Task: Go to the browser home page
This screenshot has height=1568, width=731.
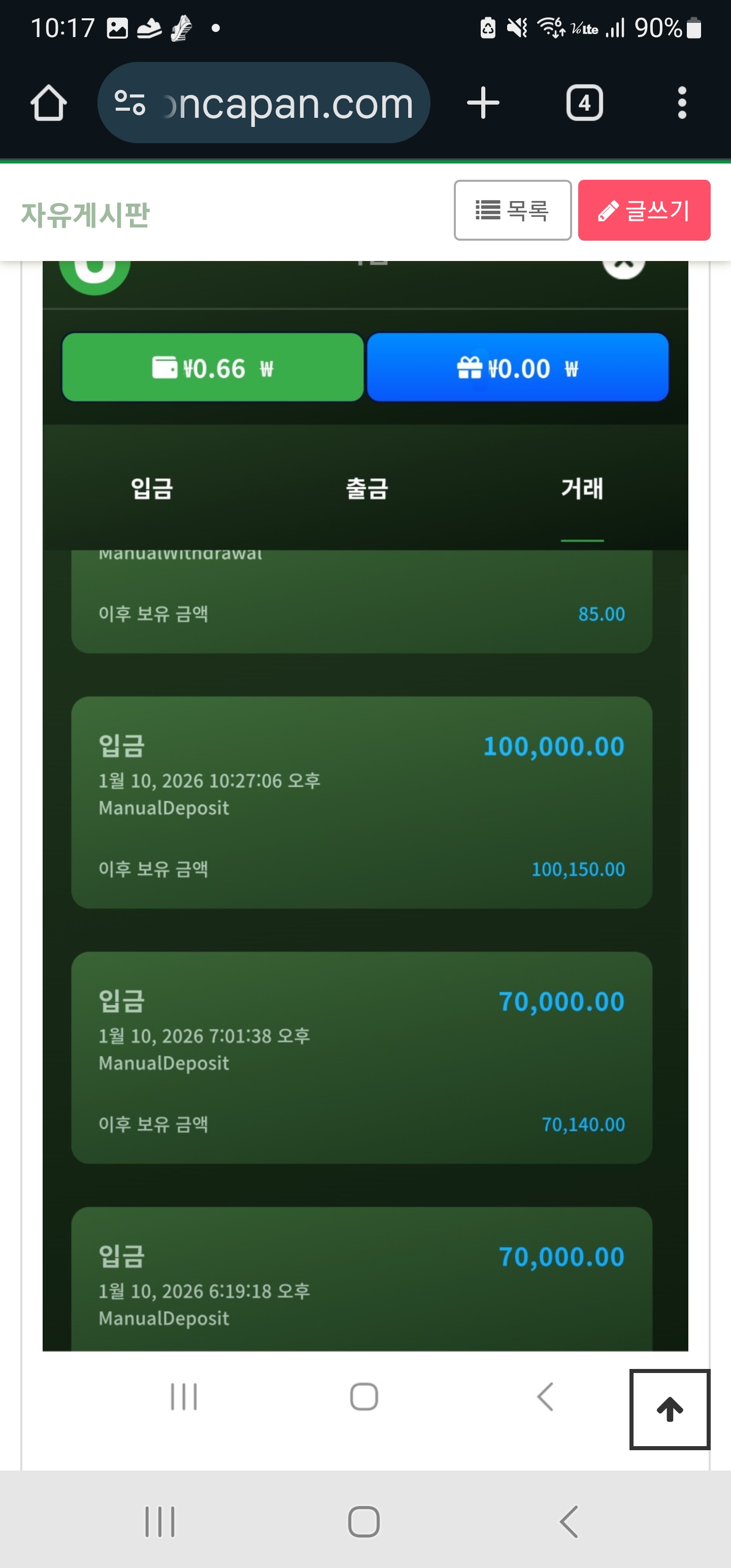Action: coord(49,103)
